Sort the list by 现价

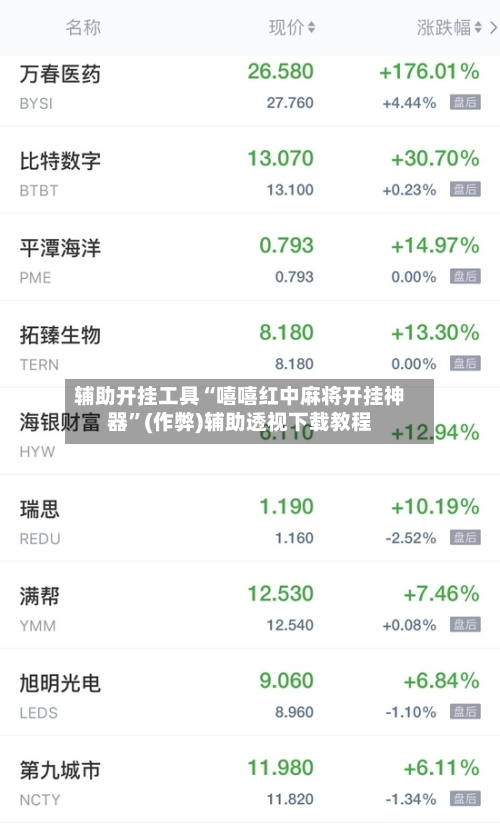pyautogui.click(x=292, y=27)
